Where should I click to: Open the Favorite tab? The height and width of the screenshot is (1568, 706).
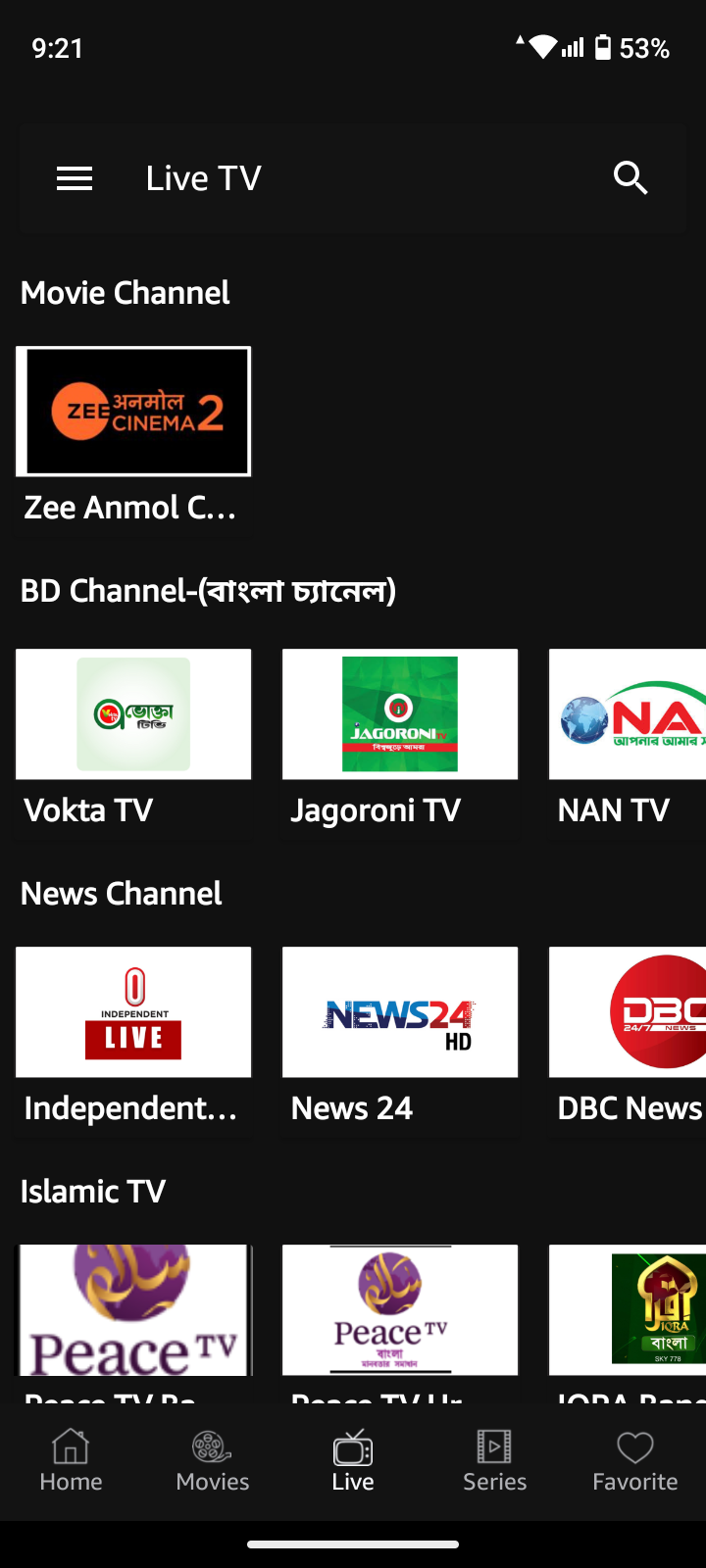[x=635, y=1461]
